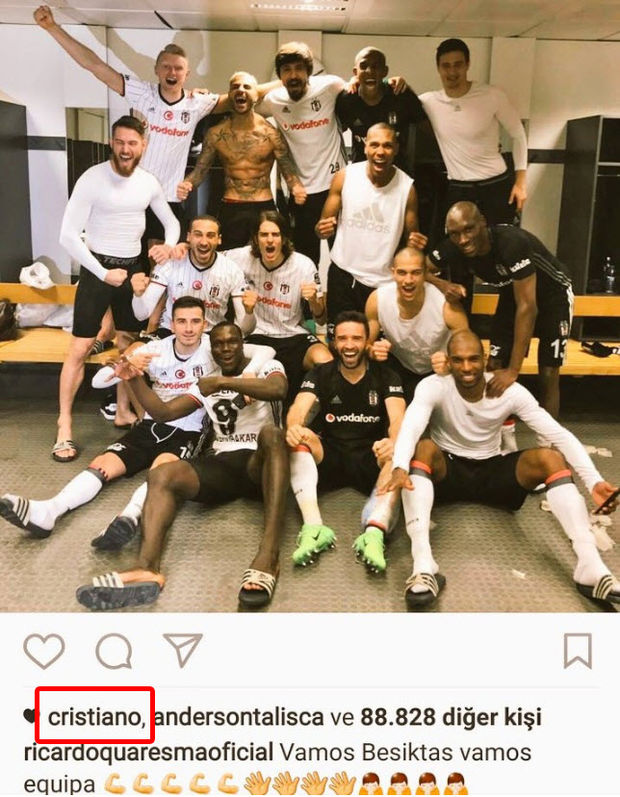
Task: Like the Besiktas locker room post
Action: [x=44, y=651]
